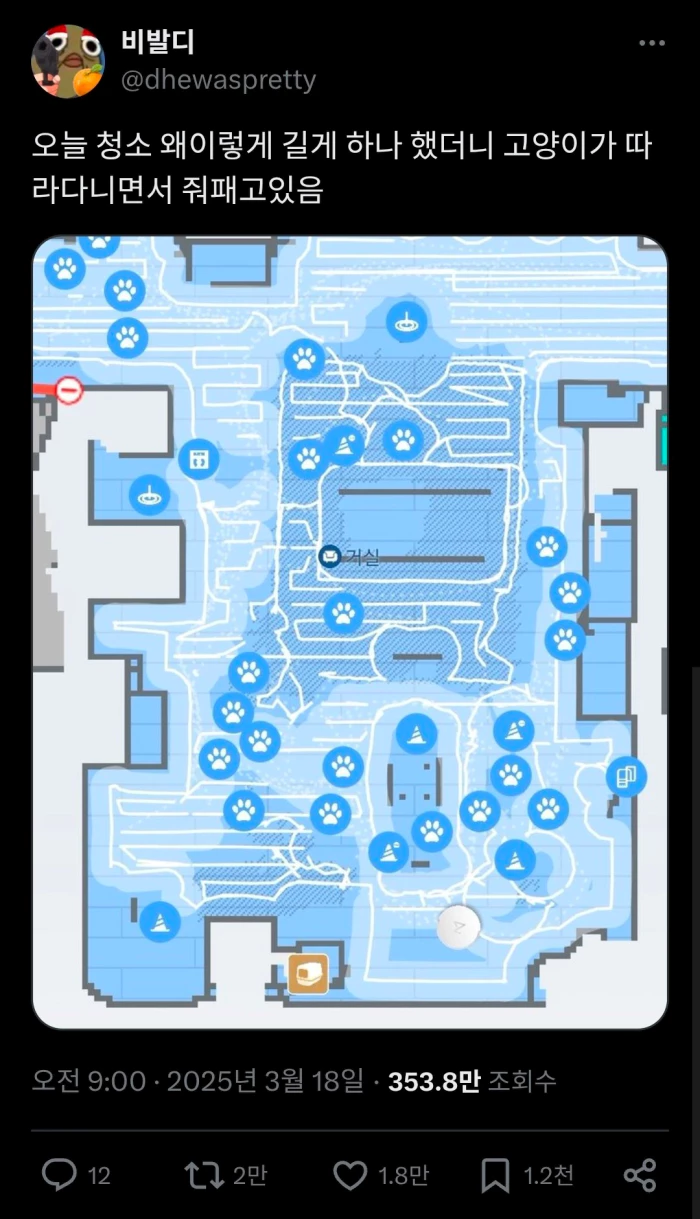Like this post
This screenshot has height=1219, width=700.
[350, 1175]
